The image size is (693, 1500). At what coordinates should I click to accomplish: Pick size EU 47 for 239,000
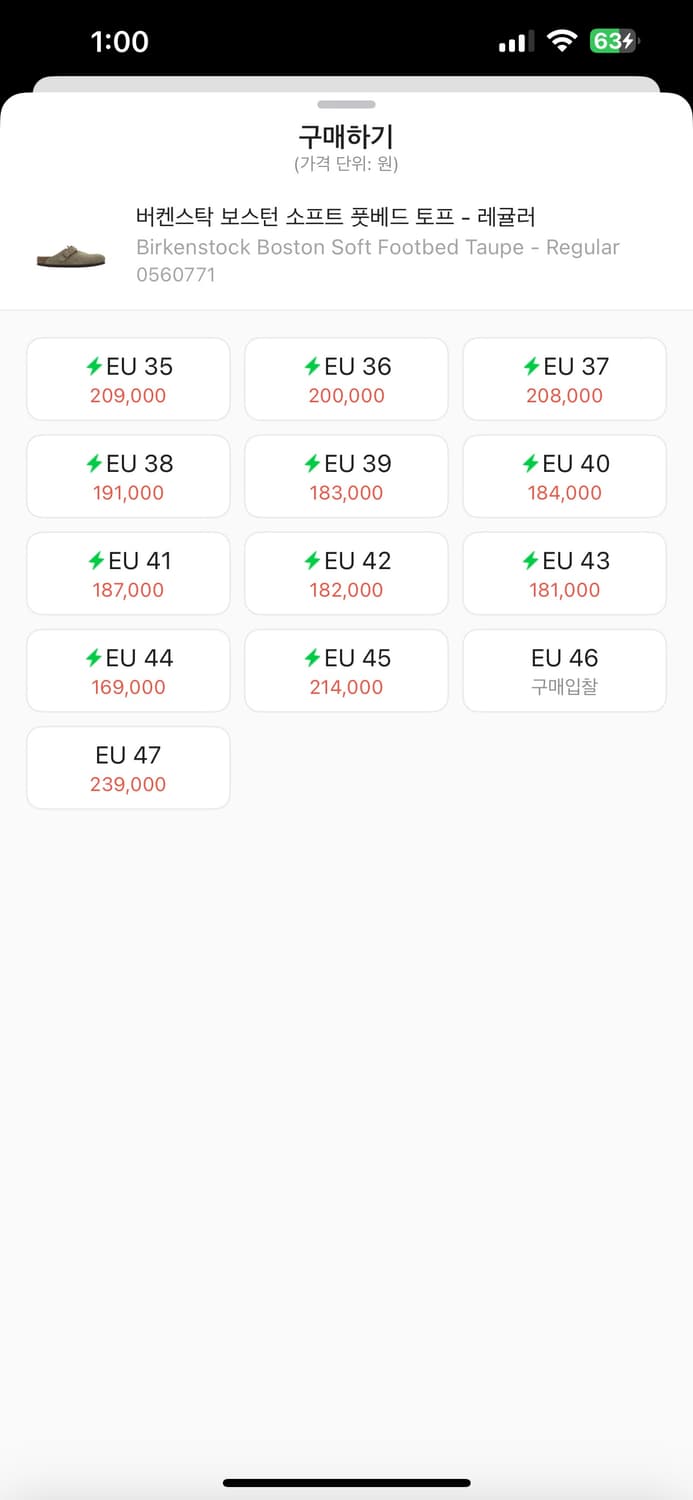click(x=128, y=767)
